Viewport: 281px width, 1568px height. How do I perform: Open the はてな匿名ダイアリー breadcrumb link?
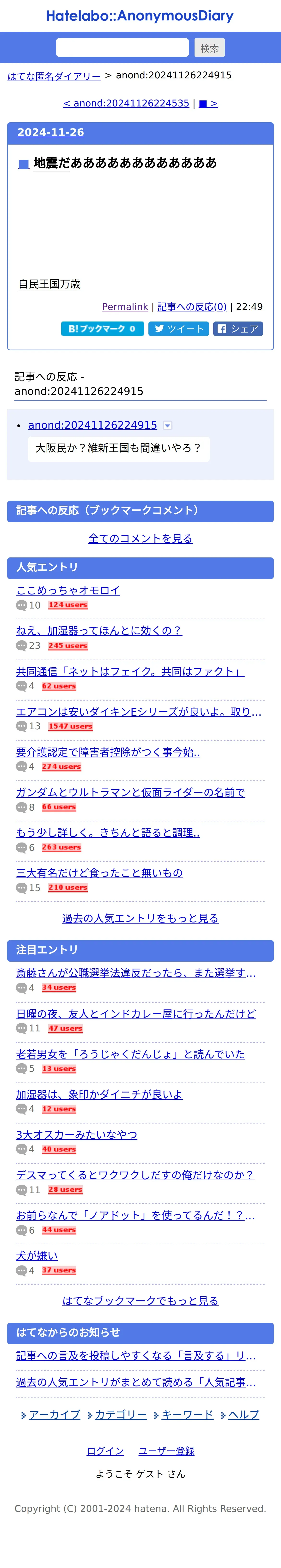54,76
